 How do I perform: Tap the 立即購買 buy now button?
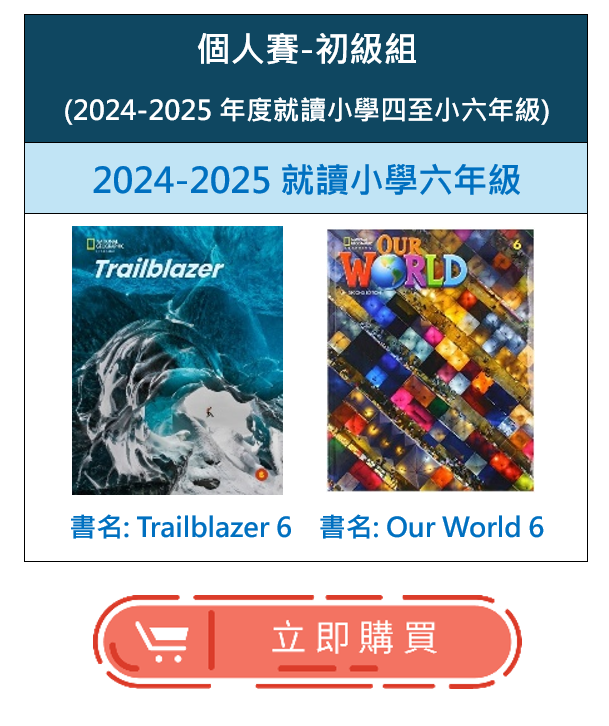coord(309,641)
